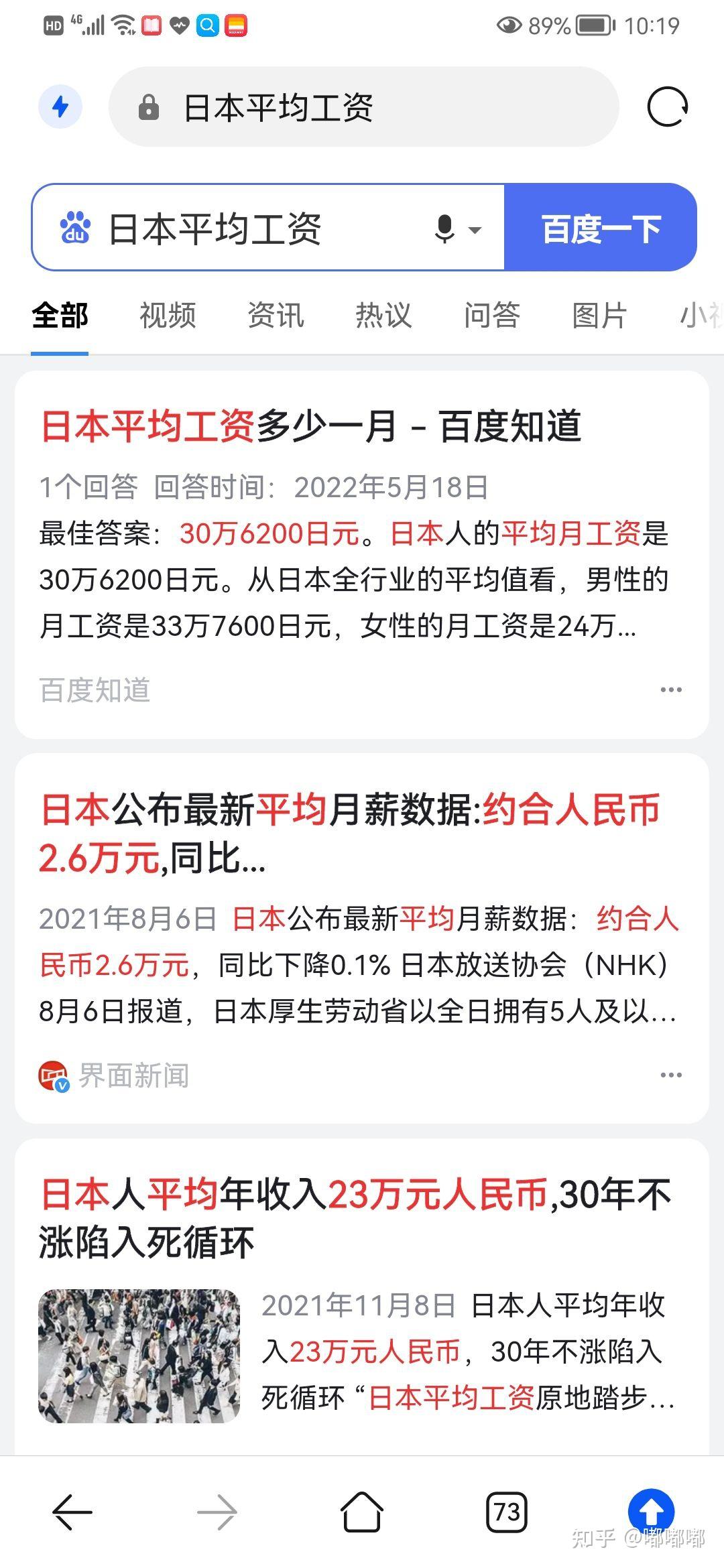The width and height of the screenshot is (724, 1568).
Task: Switch to the 视频 tab
Action: (x=168, y=315)
